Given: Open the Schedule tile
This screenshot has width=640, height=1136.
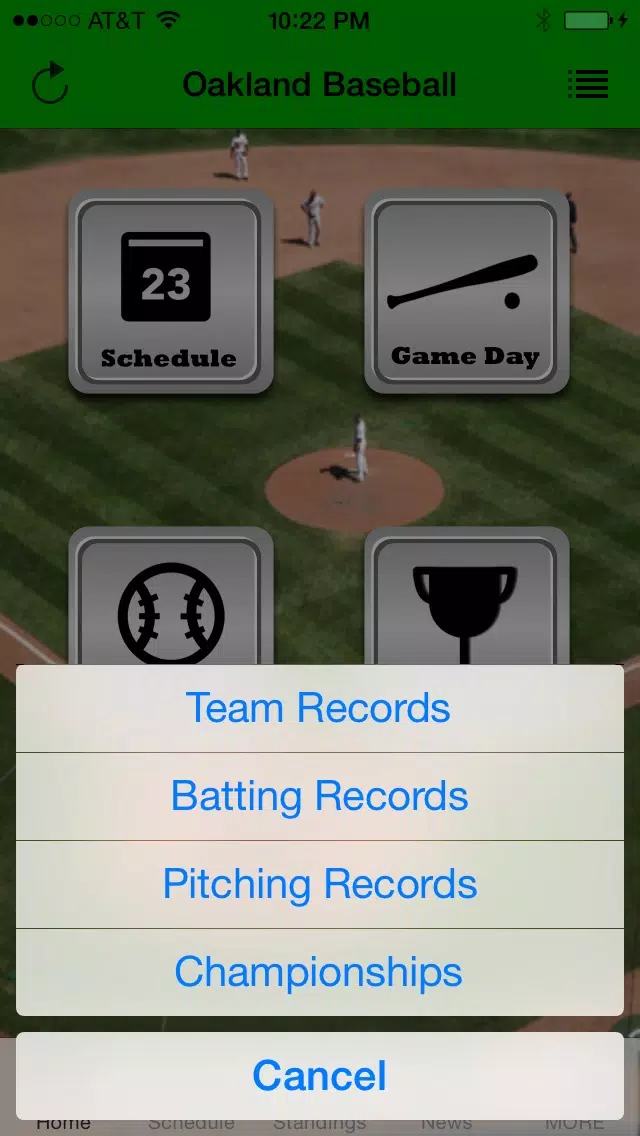Looking at the screenshot, I should pos(170,291).
